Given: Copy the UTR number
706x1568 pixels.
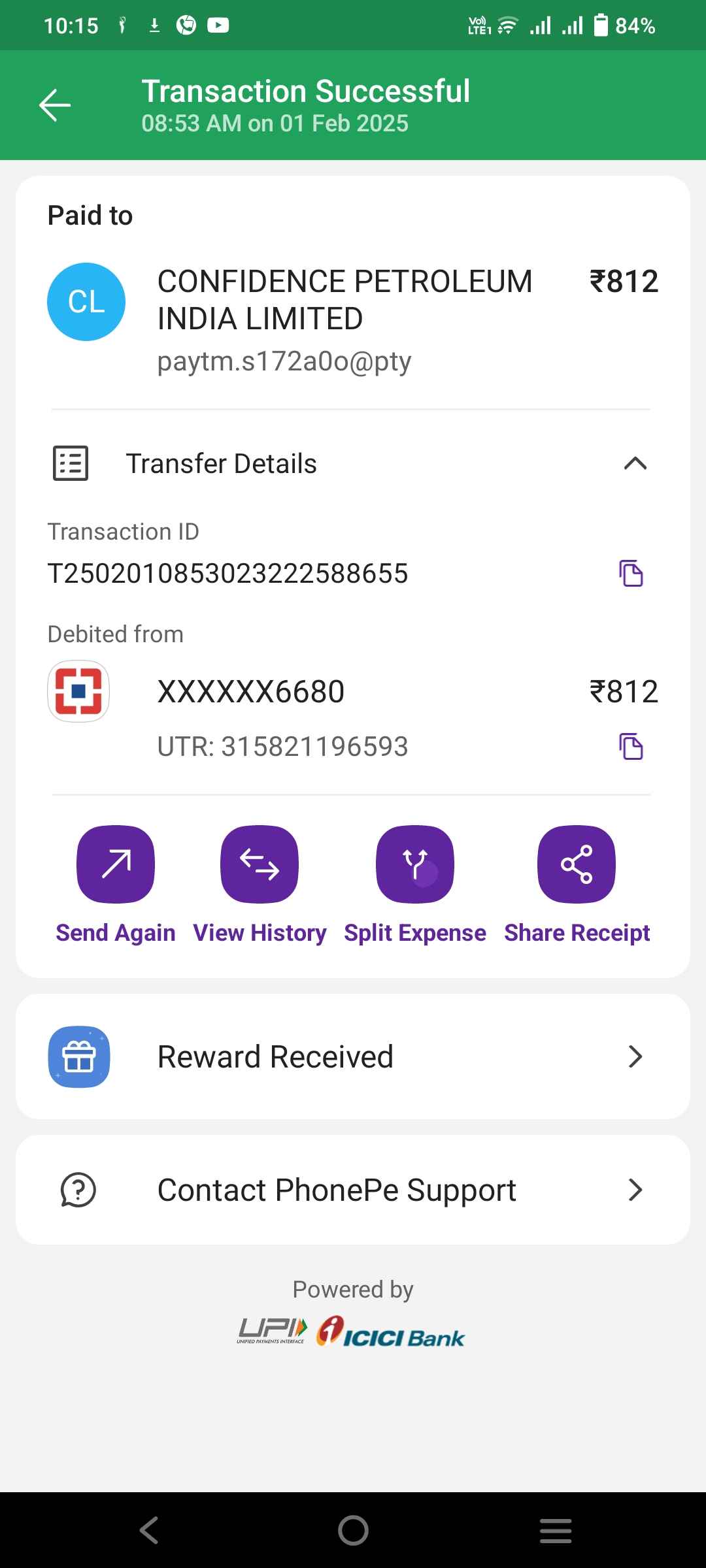Looking at the screenshot, I should pos(631,747).
